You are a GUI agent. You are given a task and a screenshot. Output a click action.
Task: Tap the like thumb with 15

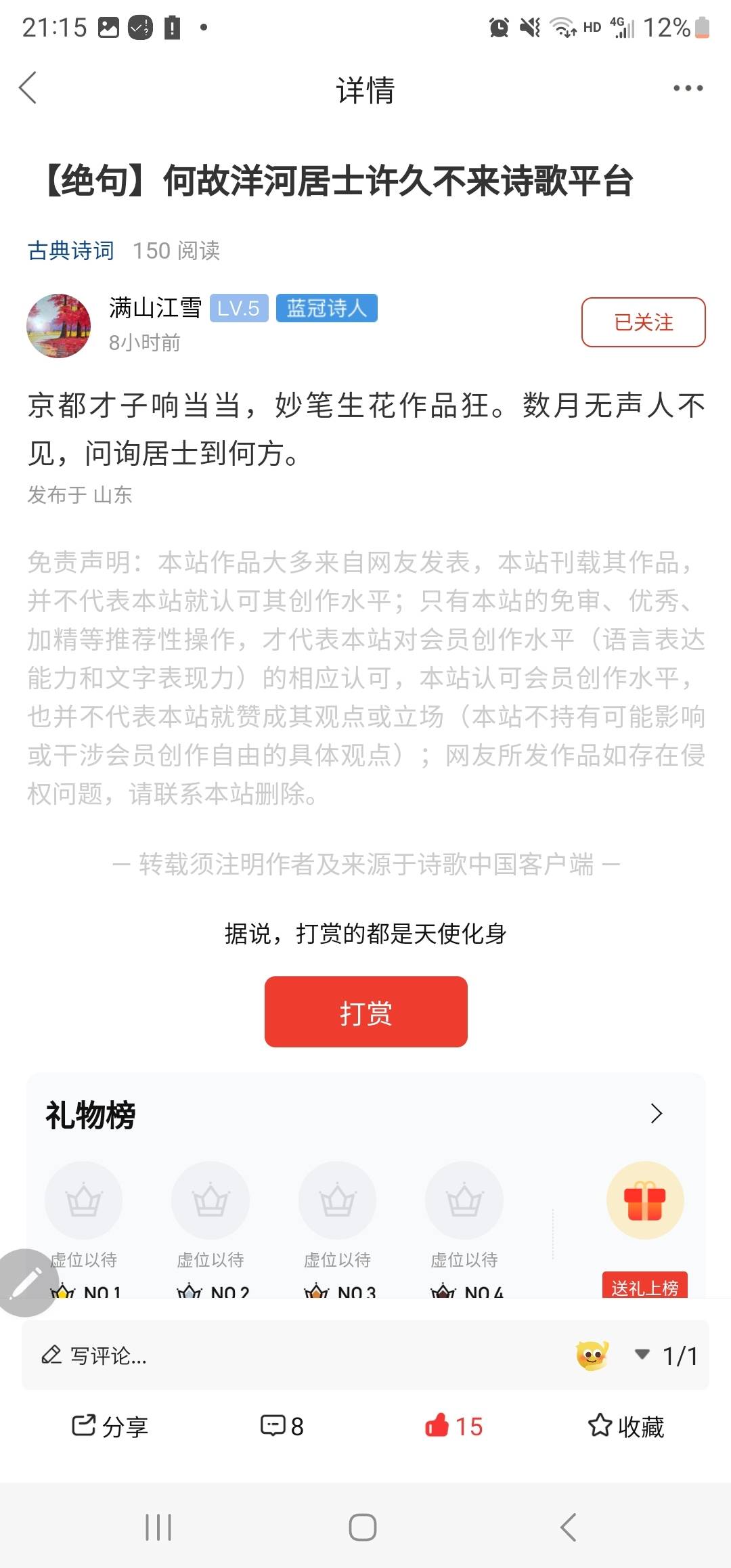[453, 1427]
